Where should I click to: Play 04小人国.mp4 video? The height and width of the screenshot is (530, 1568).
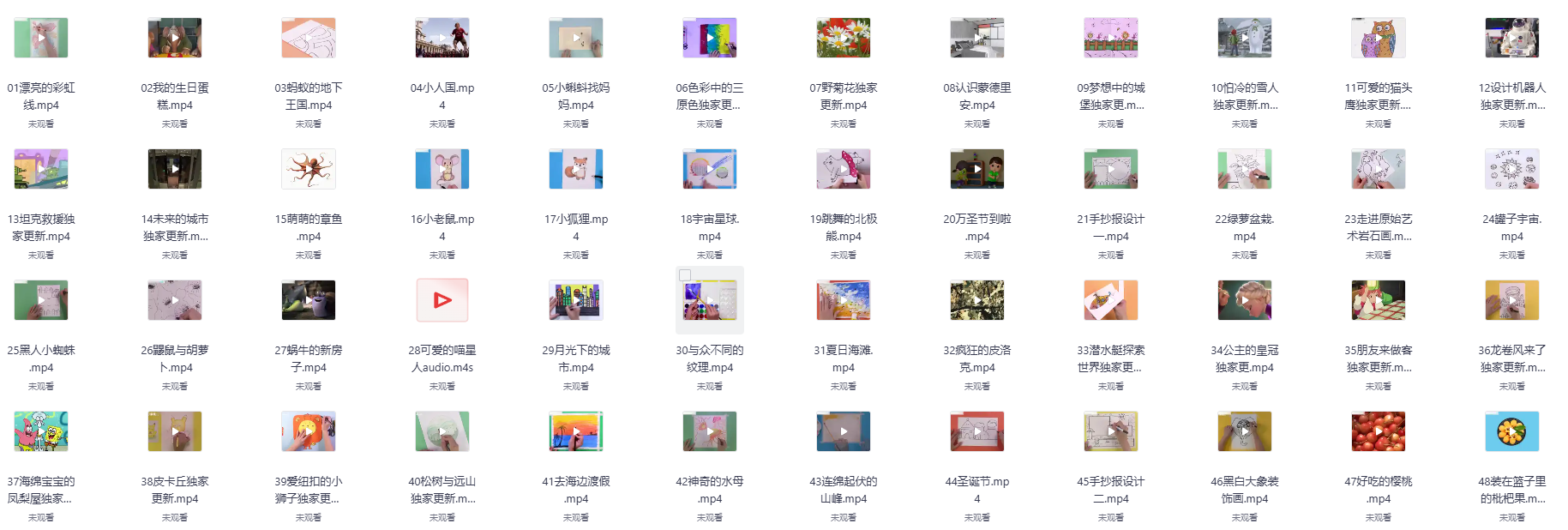(442, 38)
